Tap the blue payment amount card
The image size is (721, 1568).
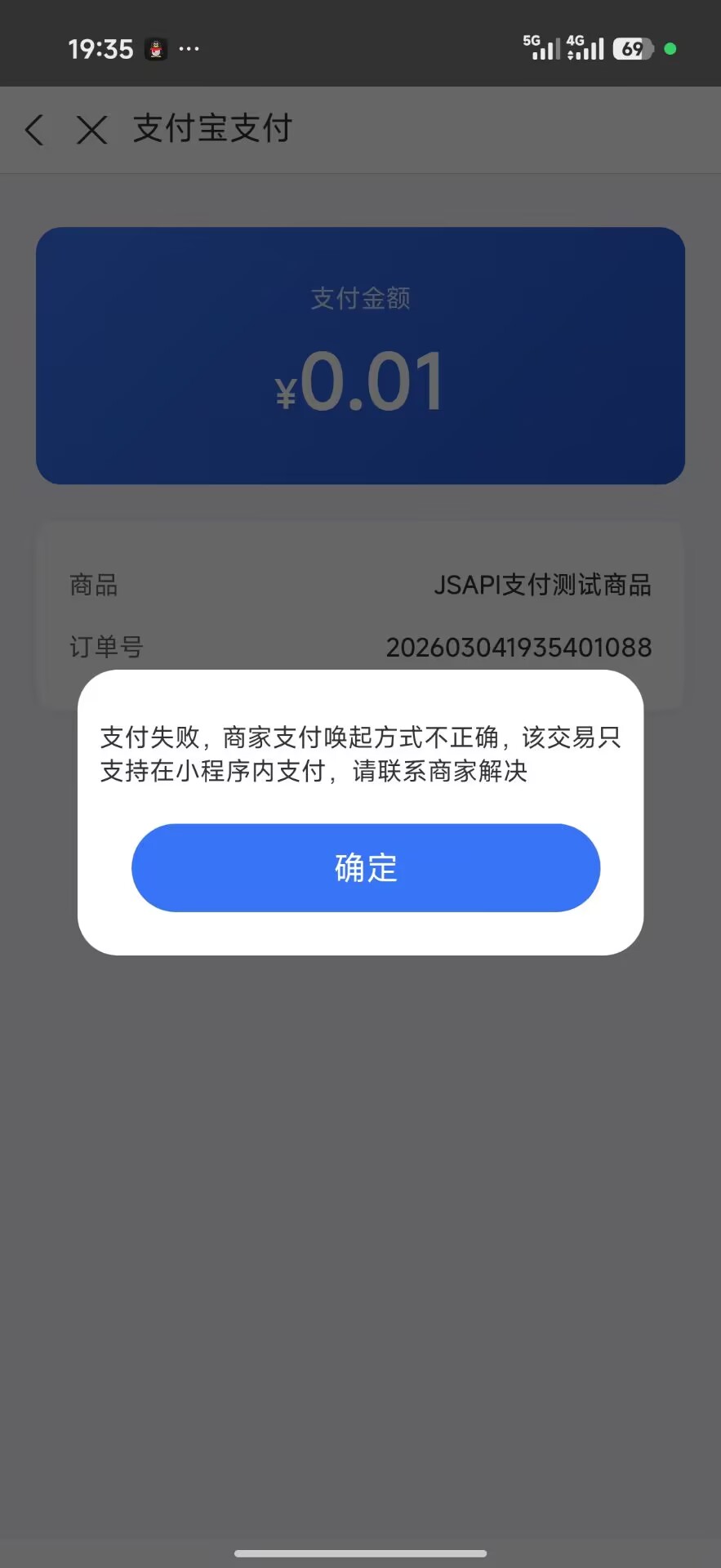(360, 357)
